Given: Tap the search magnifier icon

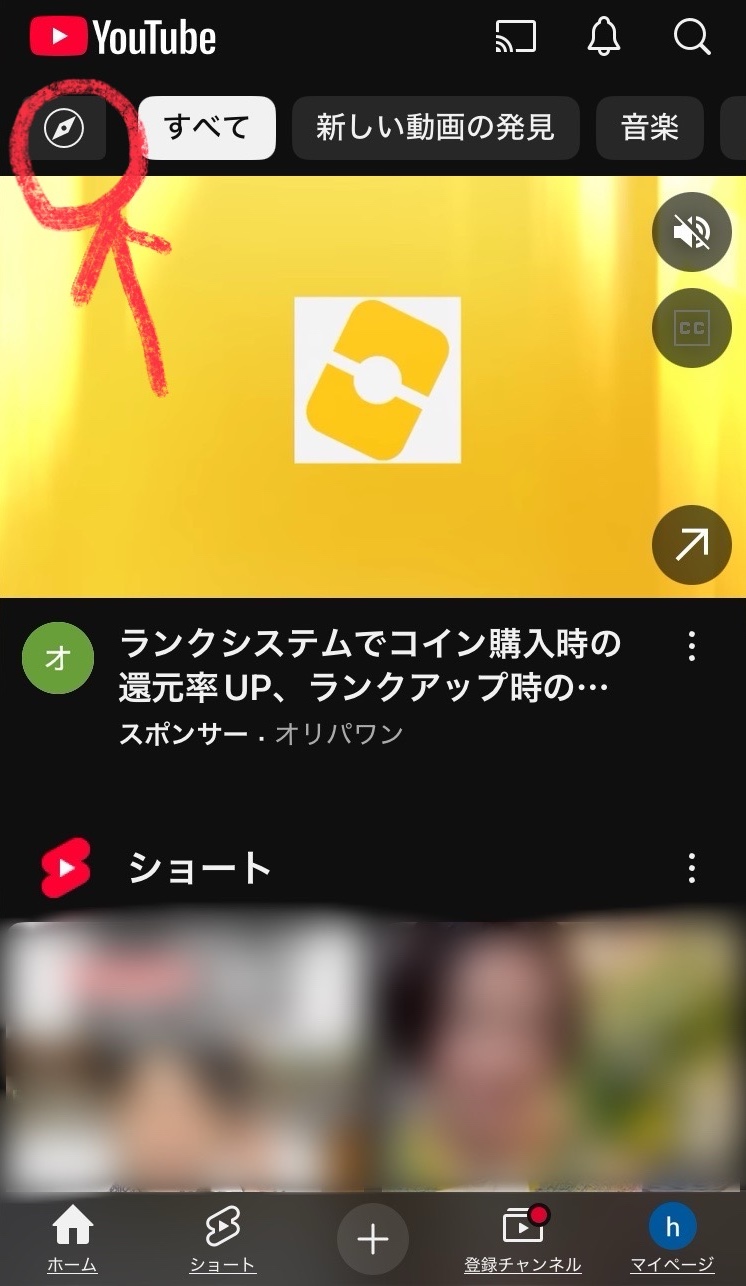Looking at the screenshot, I should [x=692, y=38].
